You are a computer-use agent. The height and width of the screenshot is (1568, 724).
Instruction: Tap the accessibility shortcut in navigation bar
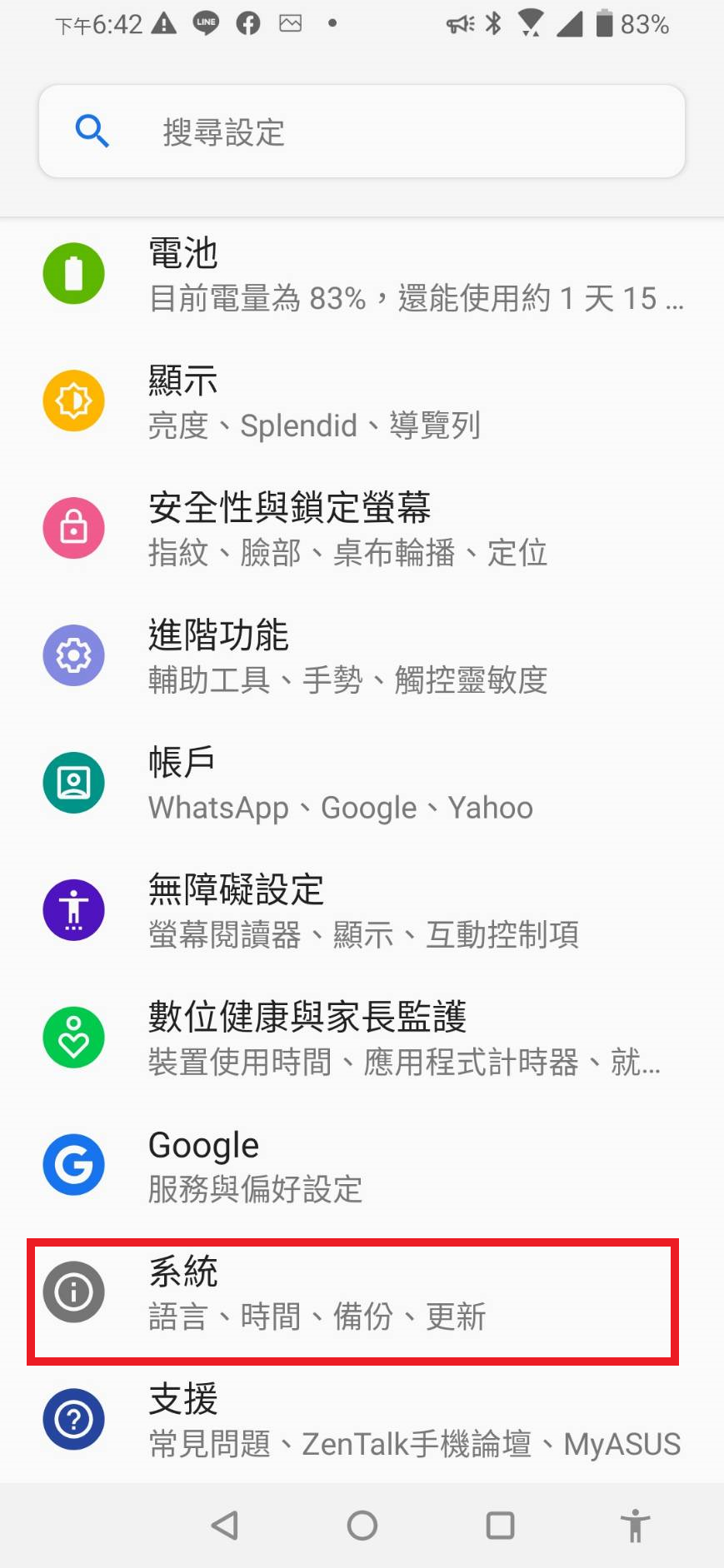pos(635,1526)
